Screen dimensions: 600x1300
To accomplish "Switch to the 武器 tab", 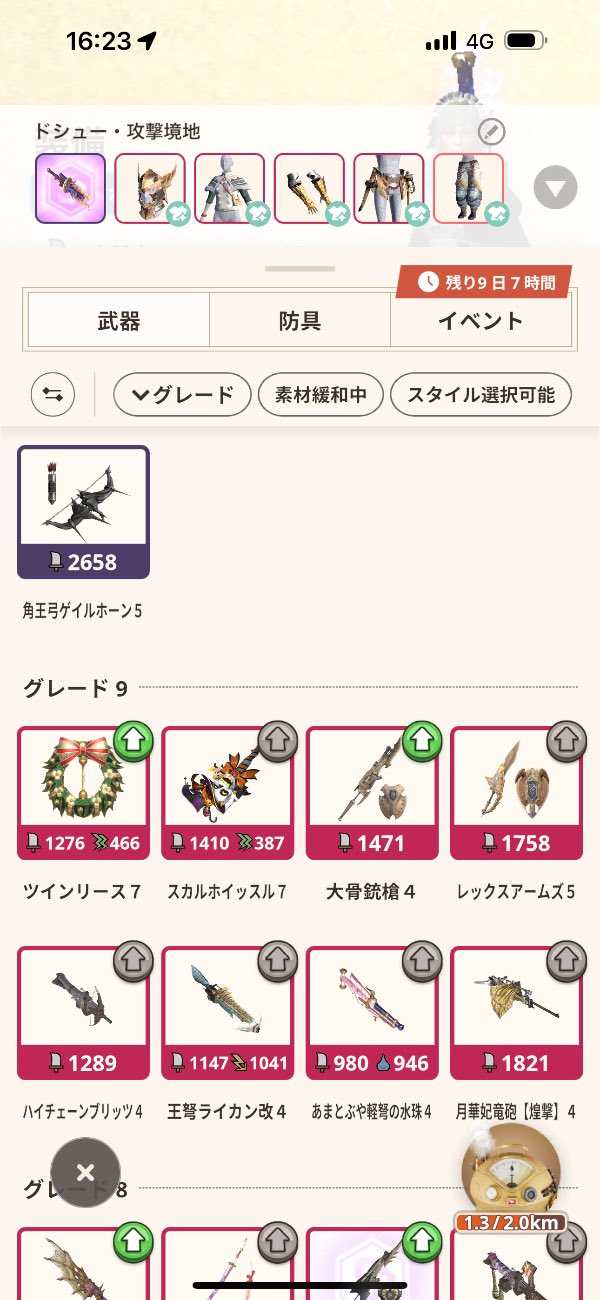I will pyautogui.click(x=118, y=321).
